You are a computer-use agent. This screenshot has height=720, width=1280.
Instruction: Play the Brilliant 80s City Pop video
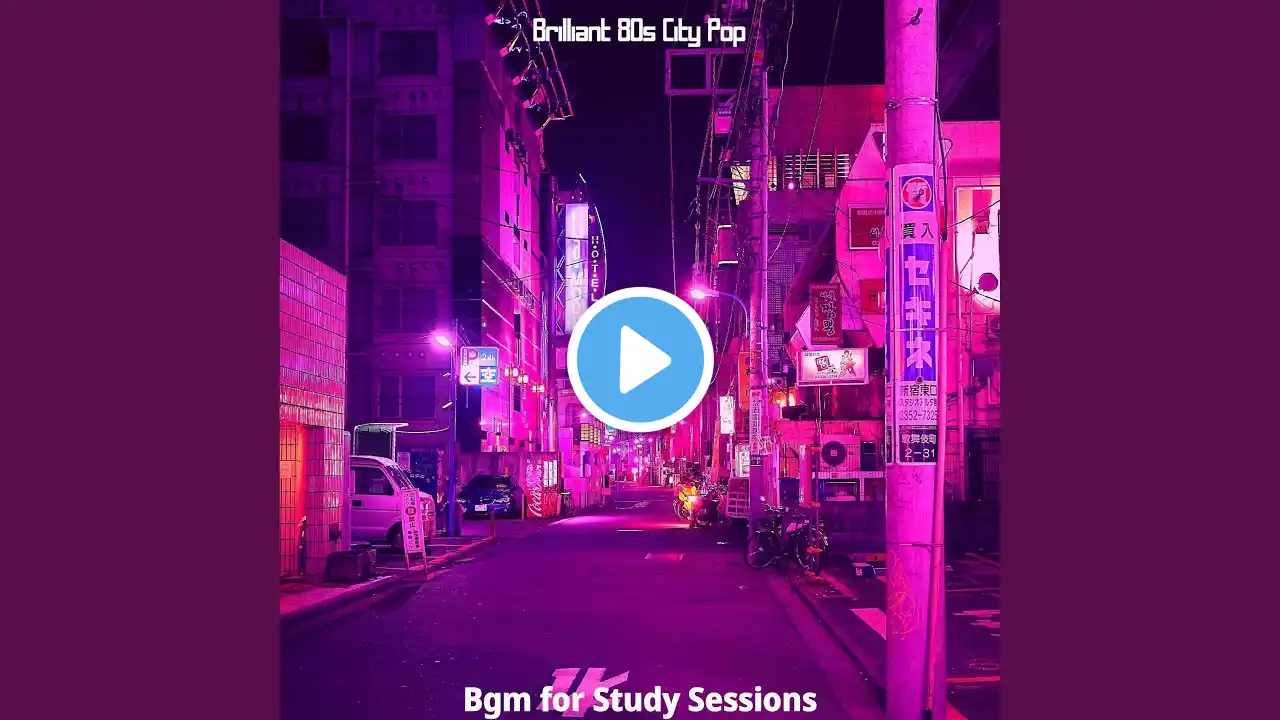(640, 360)
